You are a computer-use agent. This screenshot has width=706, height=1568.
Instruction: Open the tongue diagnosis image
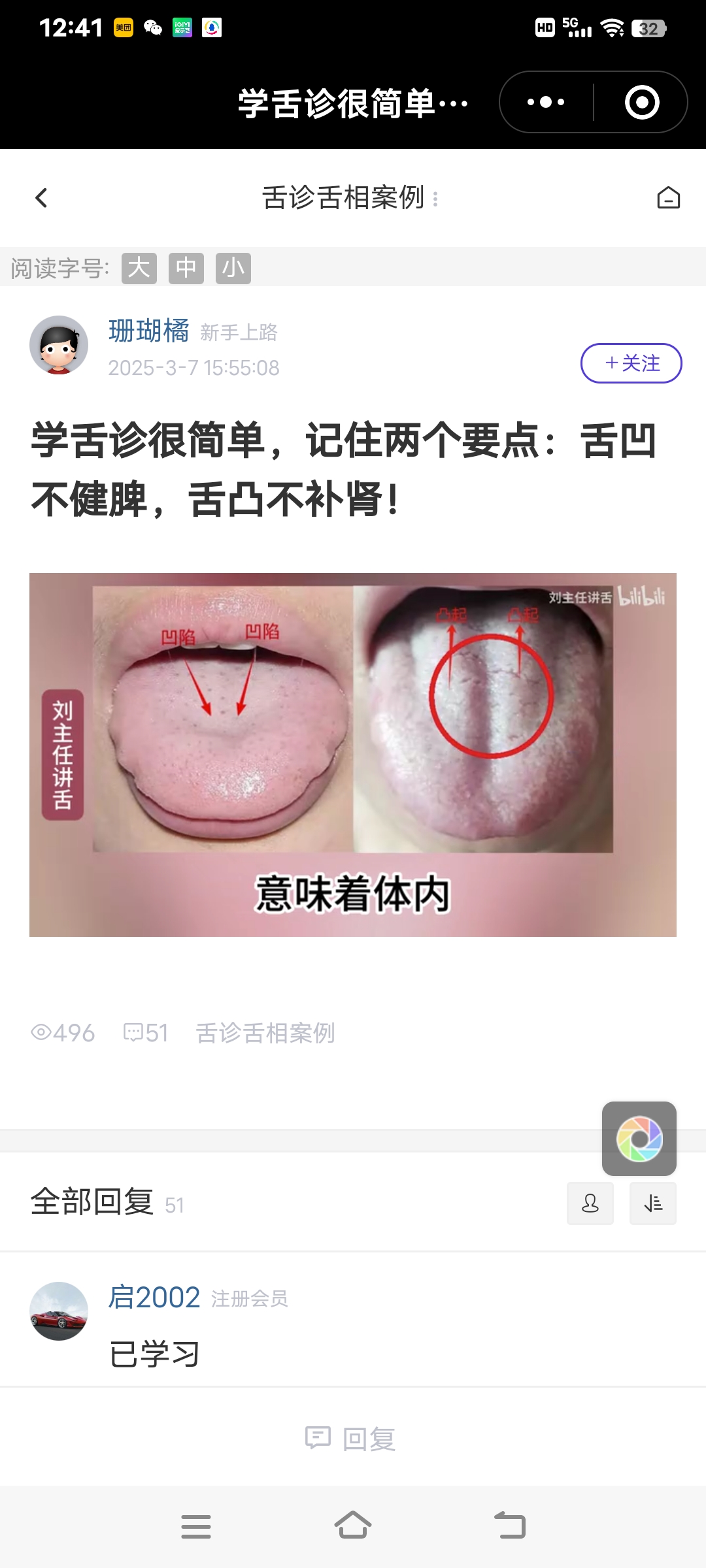pos(353,755)
